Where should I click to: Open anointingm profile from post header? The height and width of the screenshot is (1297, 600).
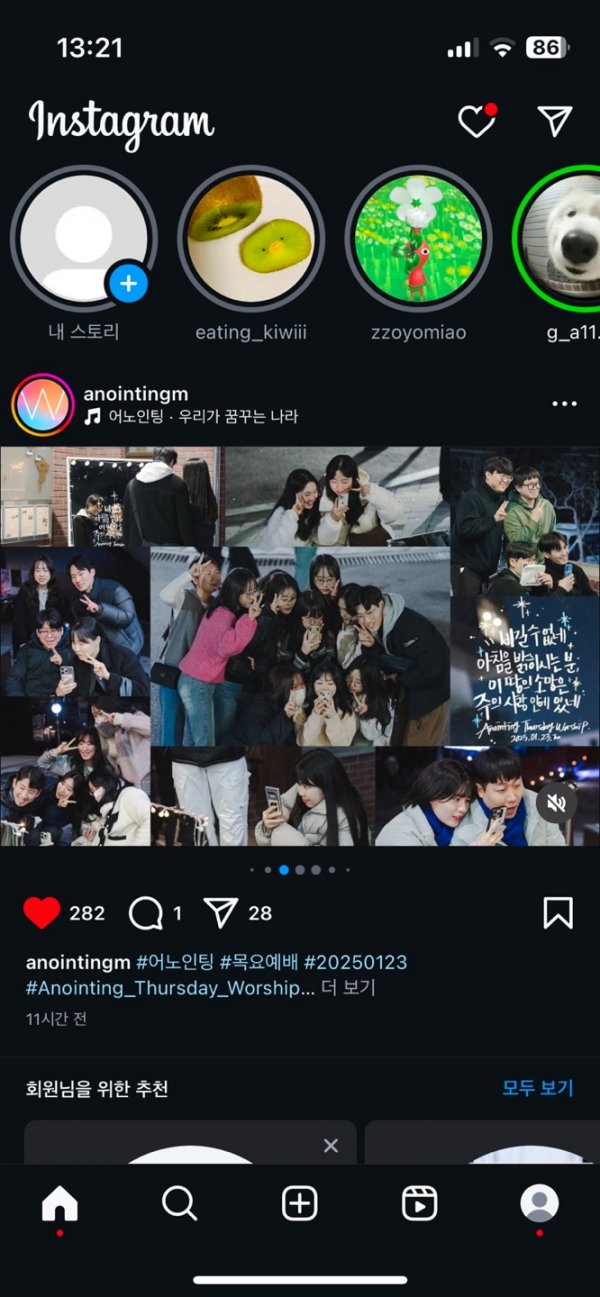click(x=136, y=394)
